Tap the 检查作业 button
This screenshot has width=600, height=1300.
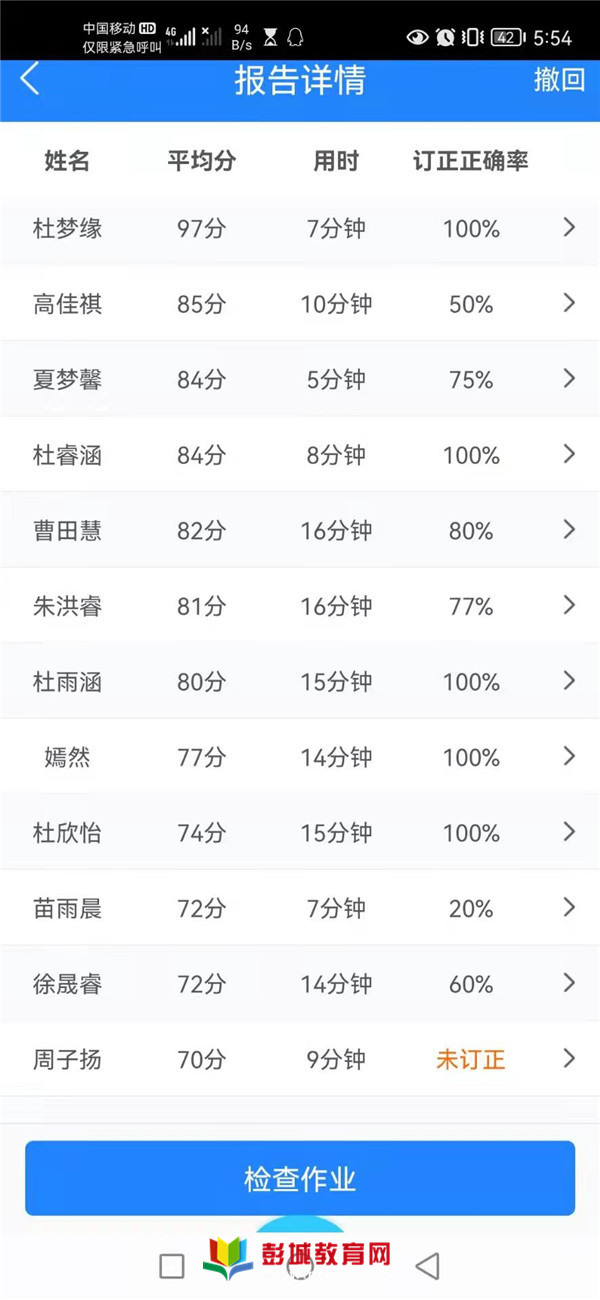click(x=300, y=1178)
